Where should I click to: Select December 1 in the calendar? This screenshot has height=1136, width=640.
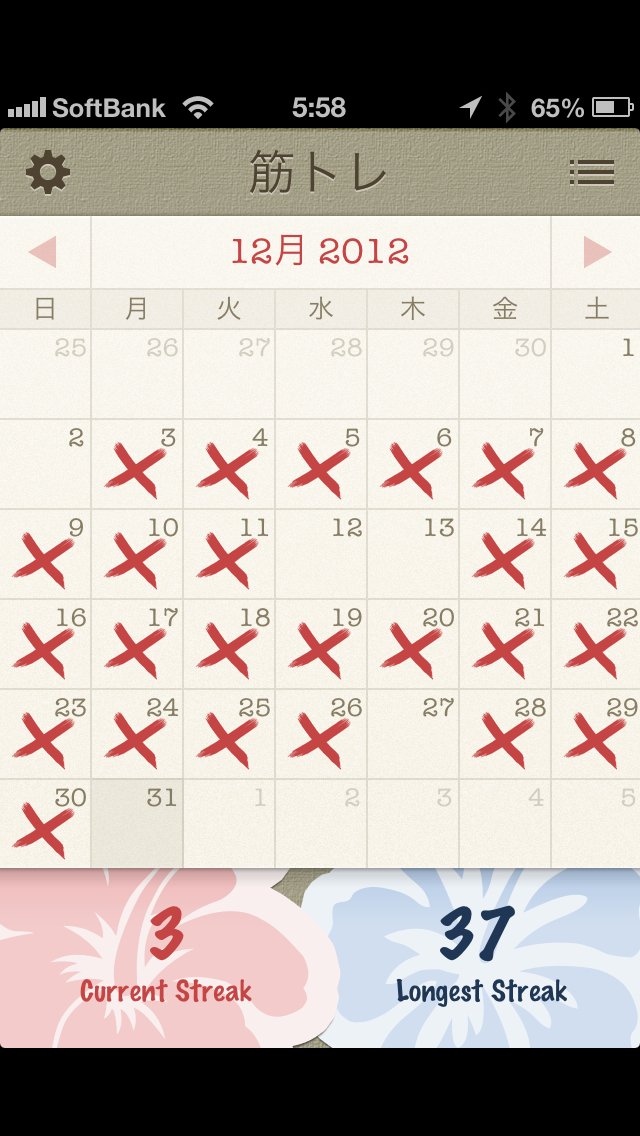(x=597, y=375)
